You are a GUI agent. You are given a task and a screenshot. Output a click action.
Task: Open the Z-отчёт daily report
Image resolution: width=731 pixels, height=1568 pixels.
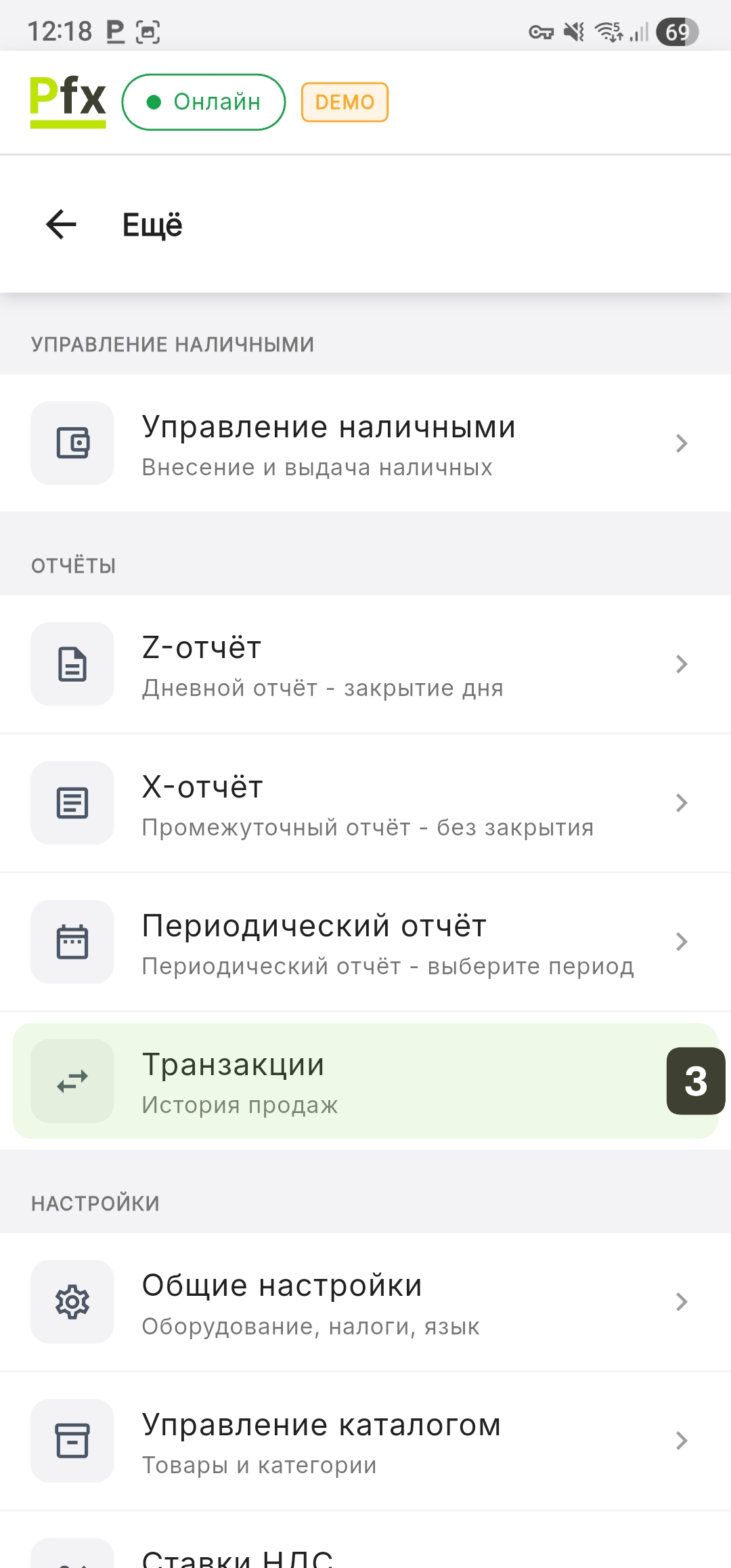click(x=365, y=664)
